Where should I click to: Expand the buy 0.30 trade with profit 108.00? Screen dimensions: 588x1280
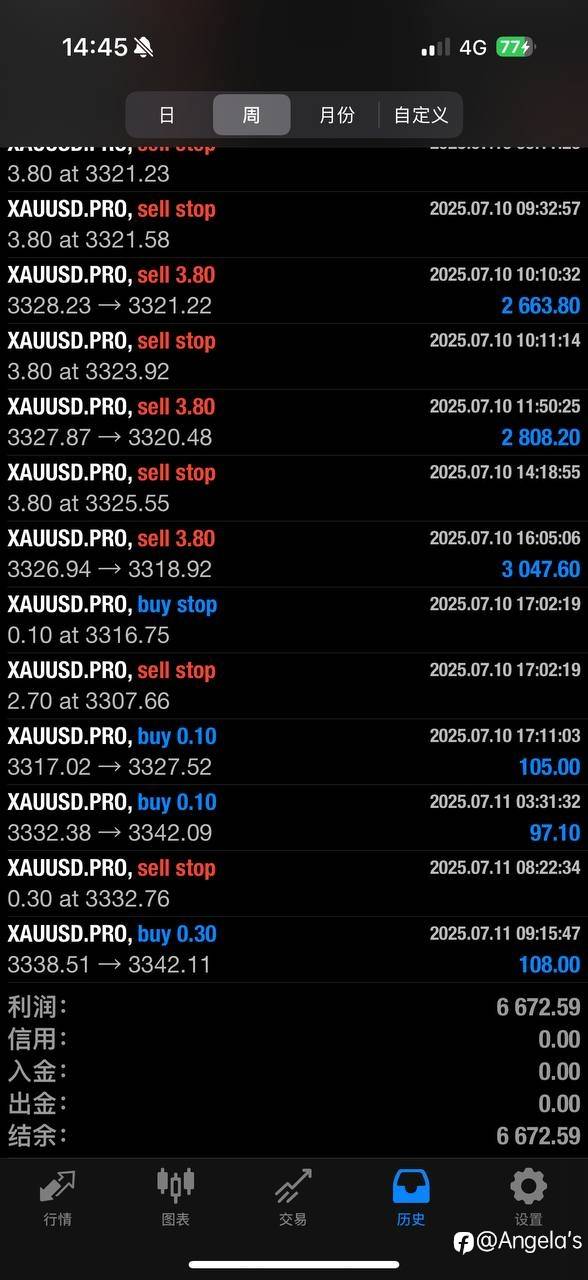pyautogui.click(x=294, y=951)
